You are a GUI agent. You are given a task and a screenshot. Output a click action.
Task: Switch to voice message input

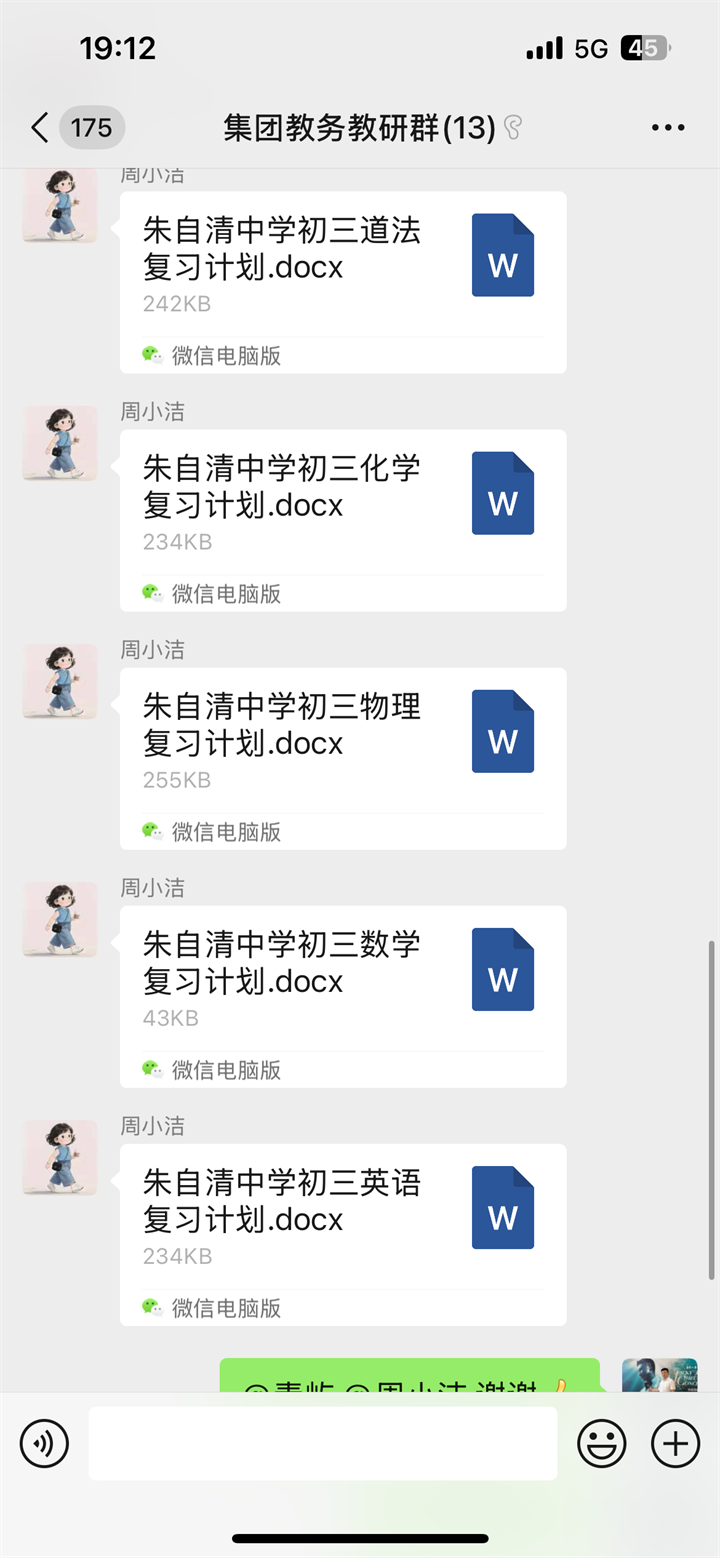pos(44,1443)
